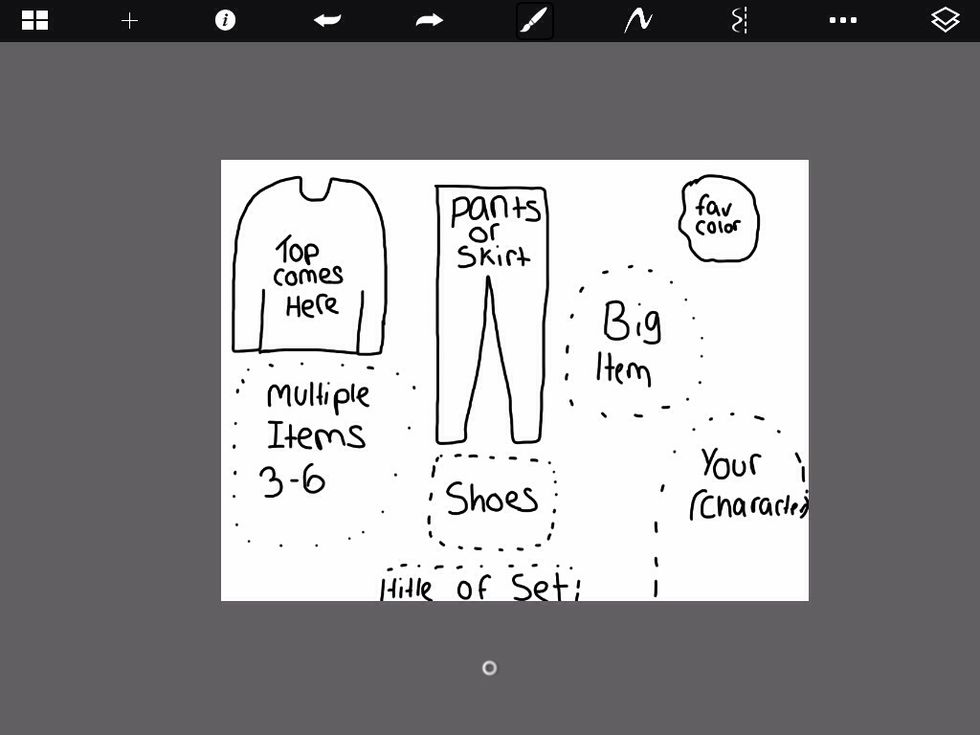This screenshot has width=980, height=735.
Task: Open the stroke style tool
Action: pos(638,20)
